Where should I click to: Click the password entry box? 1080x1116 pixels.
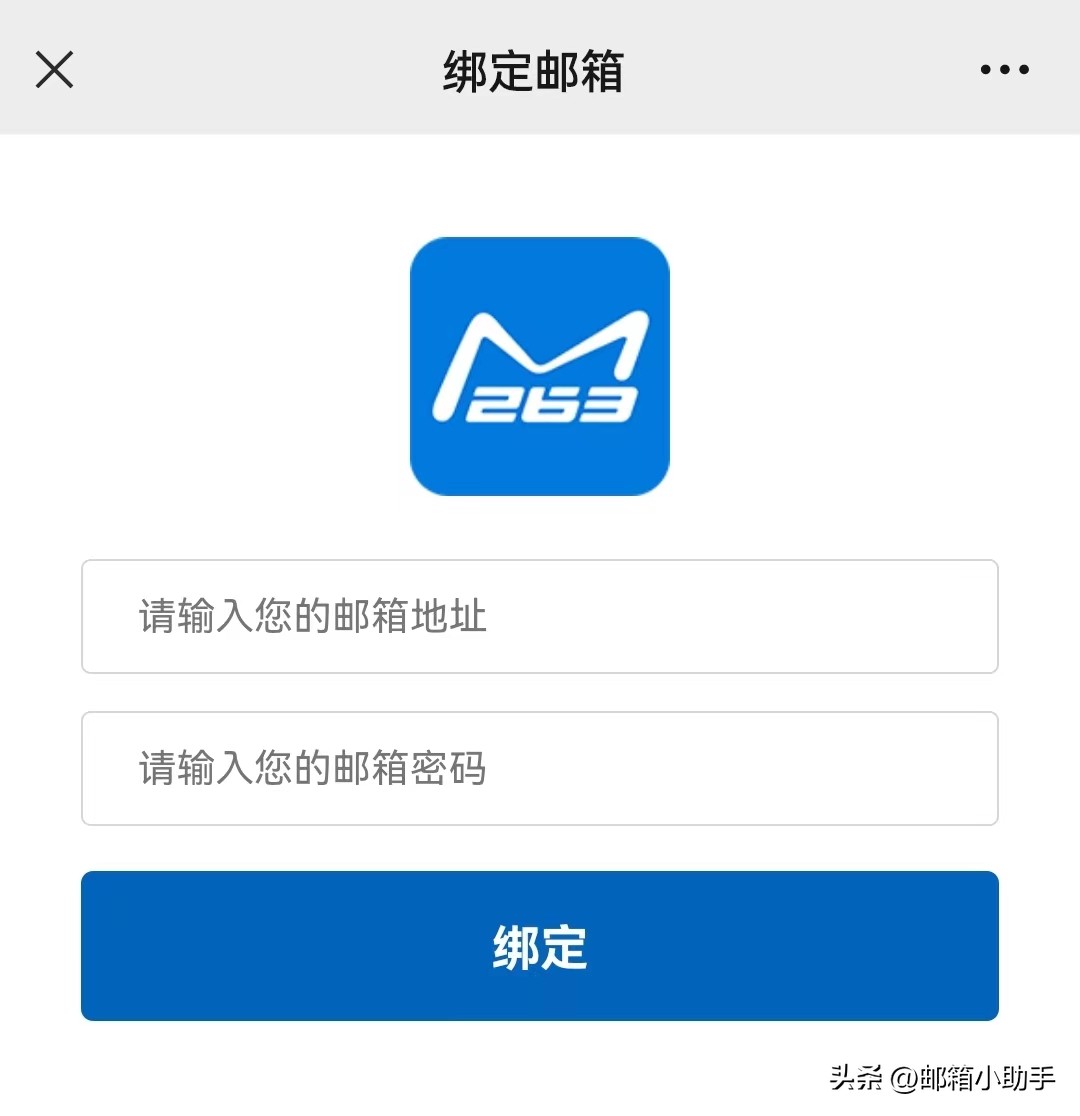click(539, 769)
